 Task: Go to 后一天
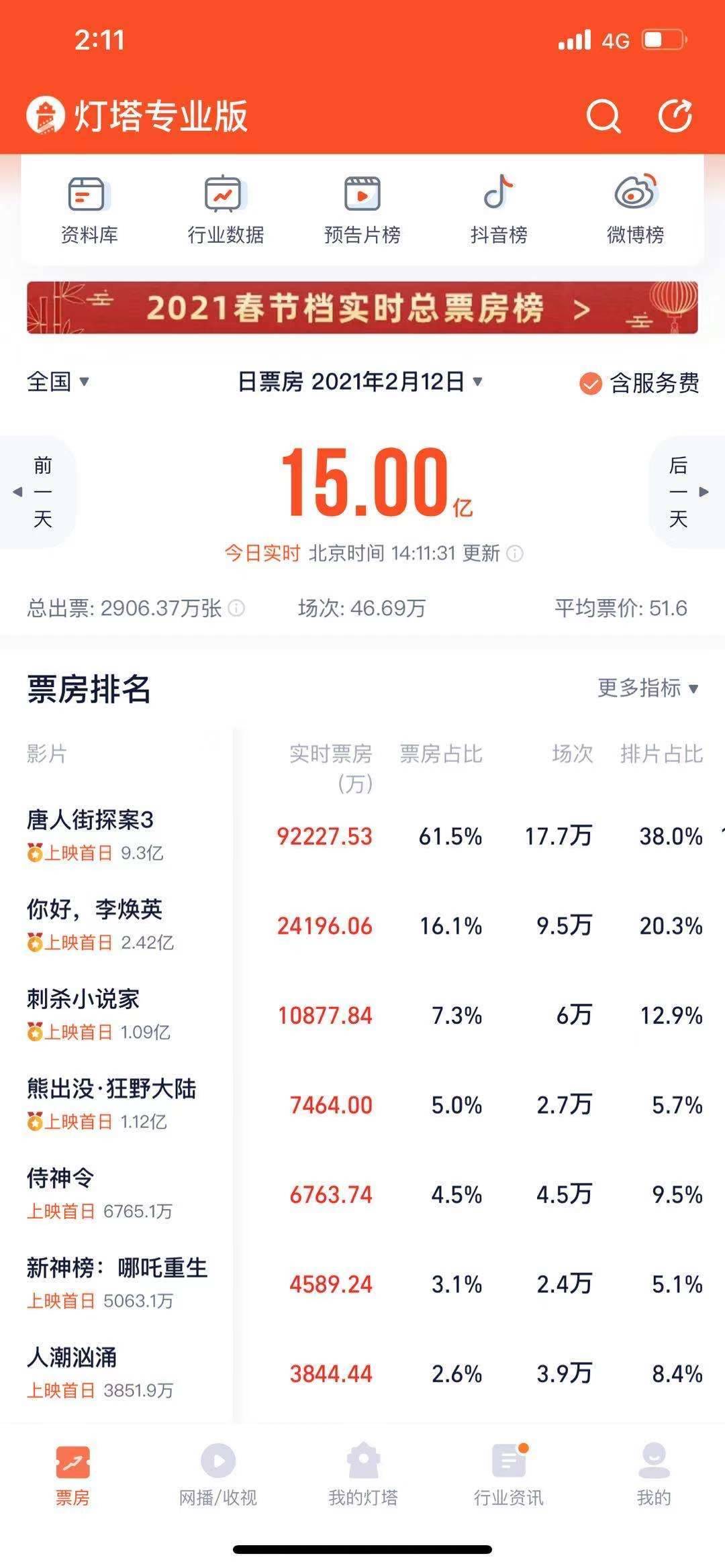[685, 492]
